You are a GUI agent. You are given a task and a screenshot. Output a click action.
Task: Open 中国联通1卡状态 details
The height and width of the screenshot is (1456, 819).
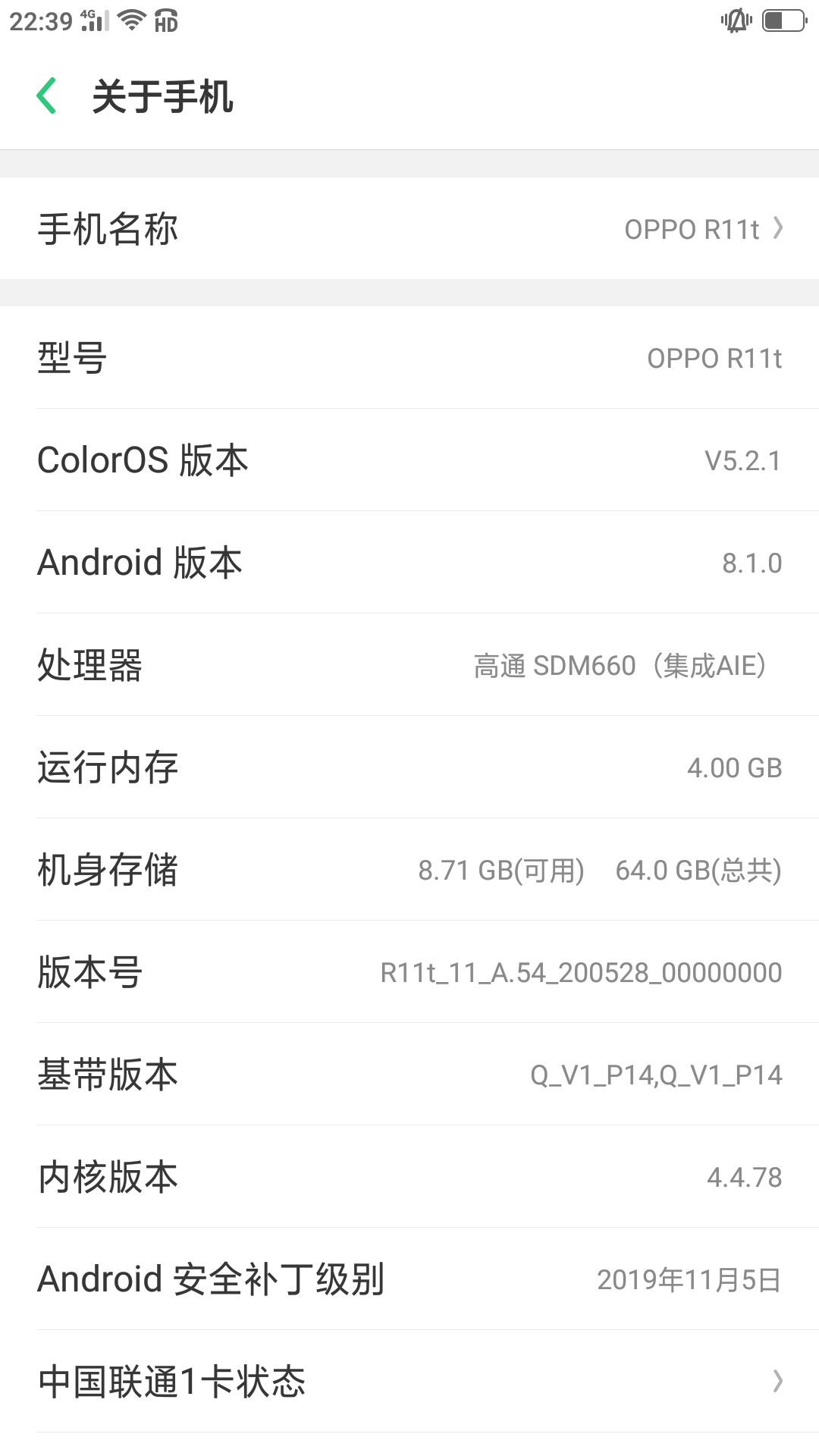pyautogui.click(x=409, y=1381)
